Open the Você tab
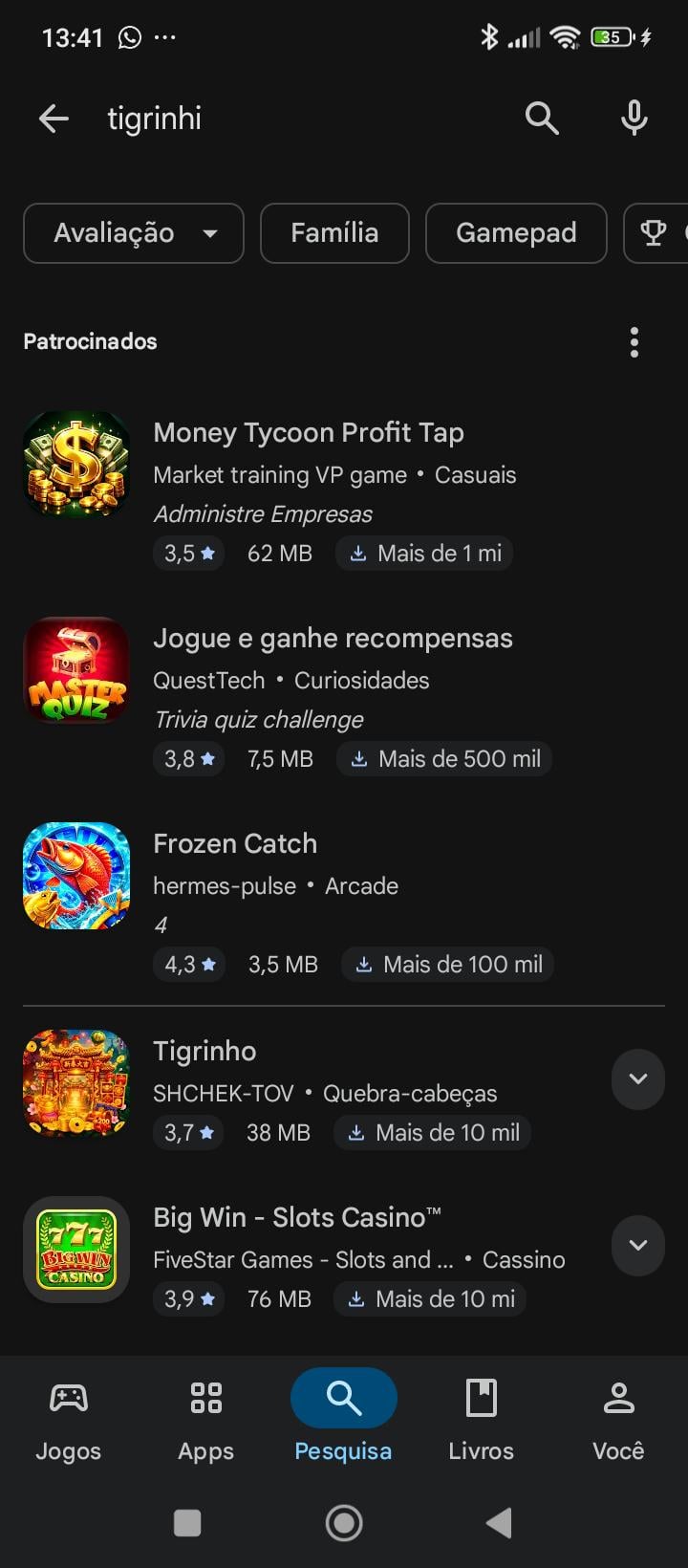The height and width of the screenshot is (1568, 688). (x=619, y=1421)
